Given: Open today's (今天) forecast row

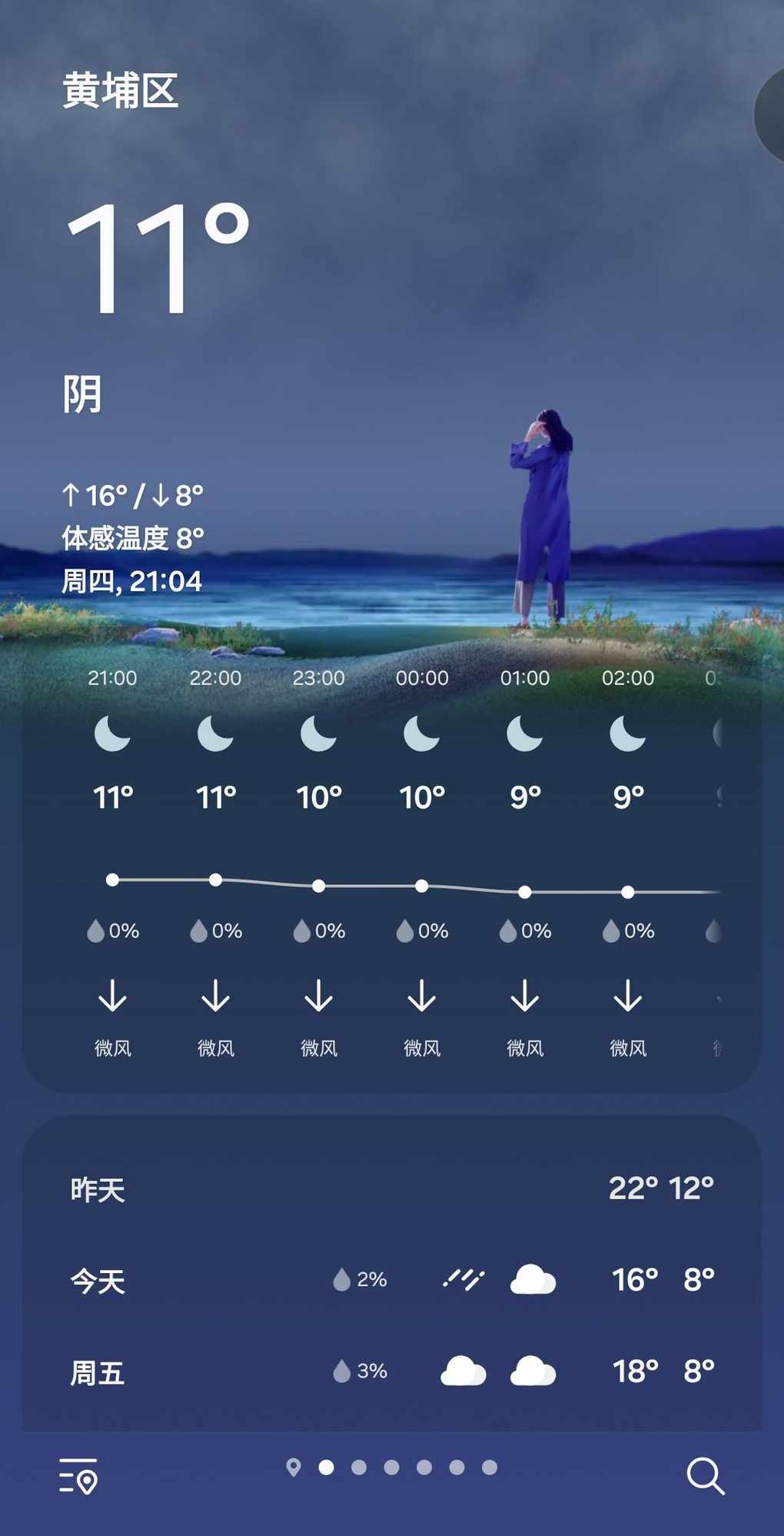Looking at the screenshot, I should pos(392,1281).
